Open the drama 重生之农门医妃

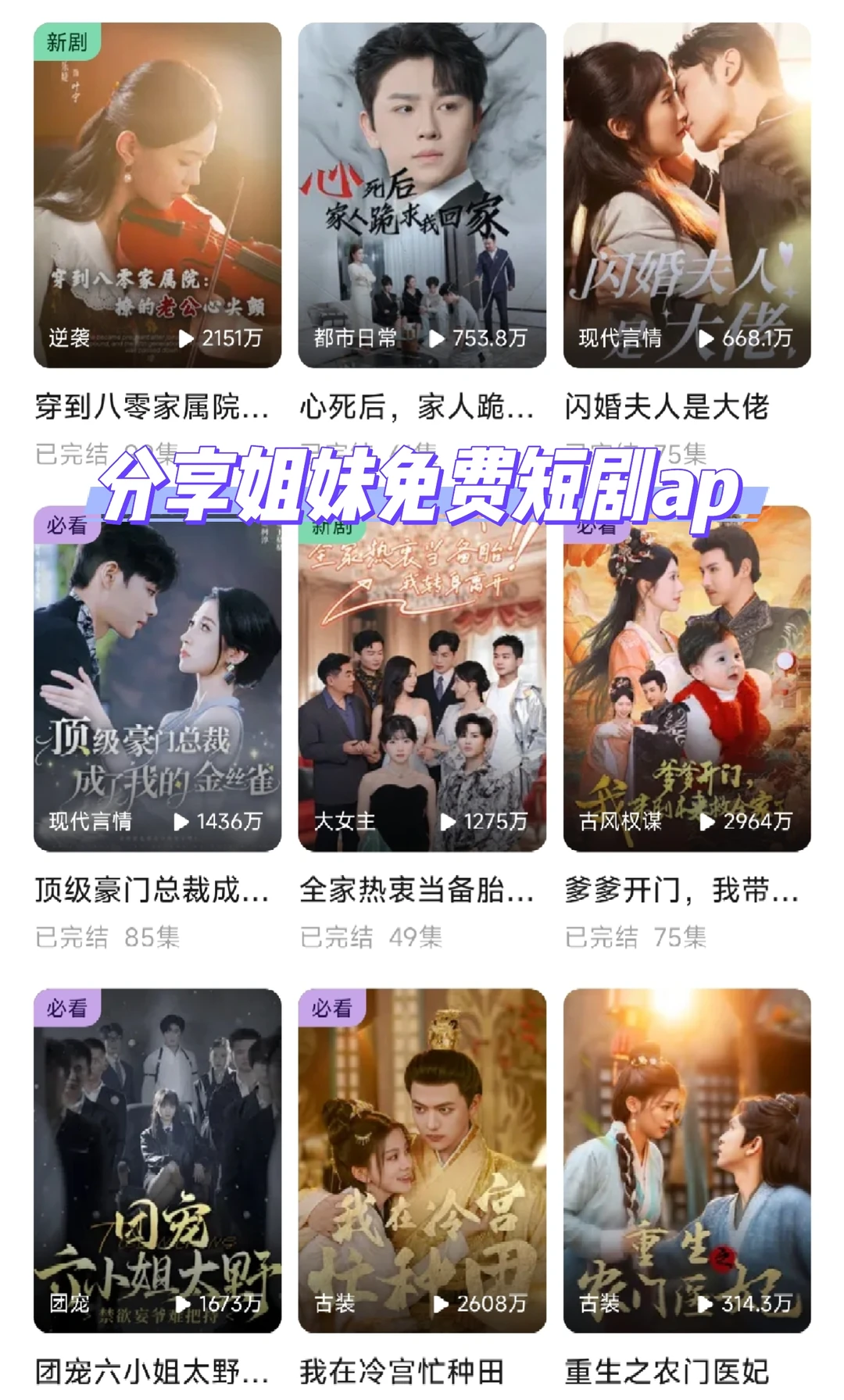click(x=687, y=1160)
